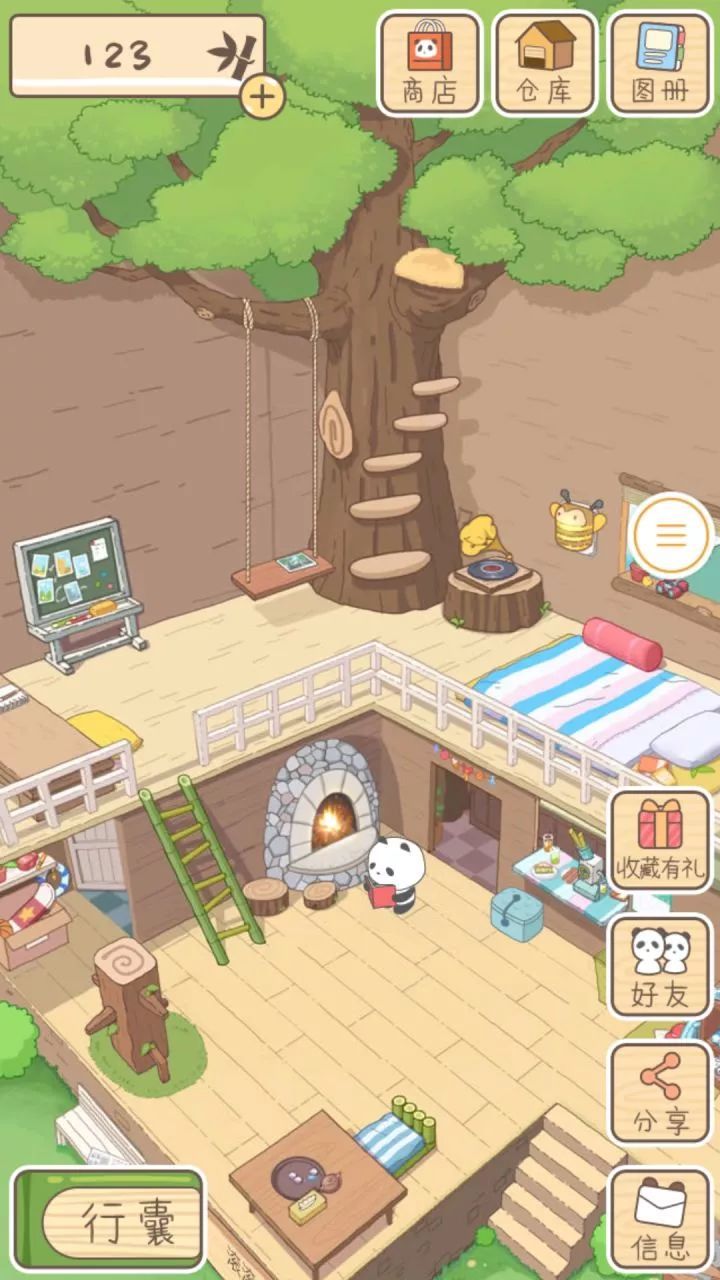Open the 商店 shop

tap(430, 63)
